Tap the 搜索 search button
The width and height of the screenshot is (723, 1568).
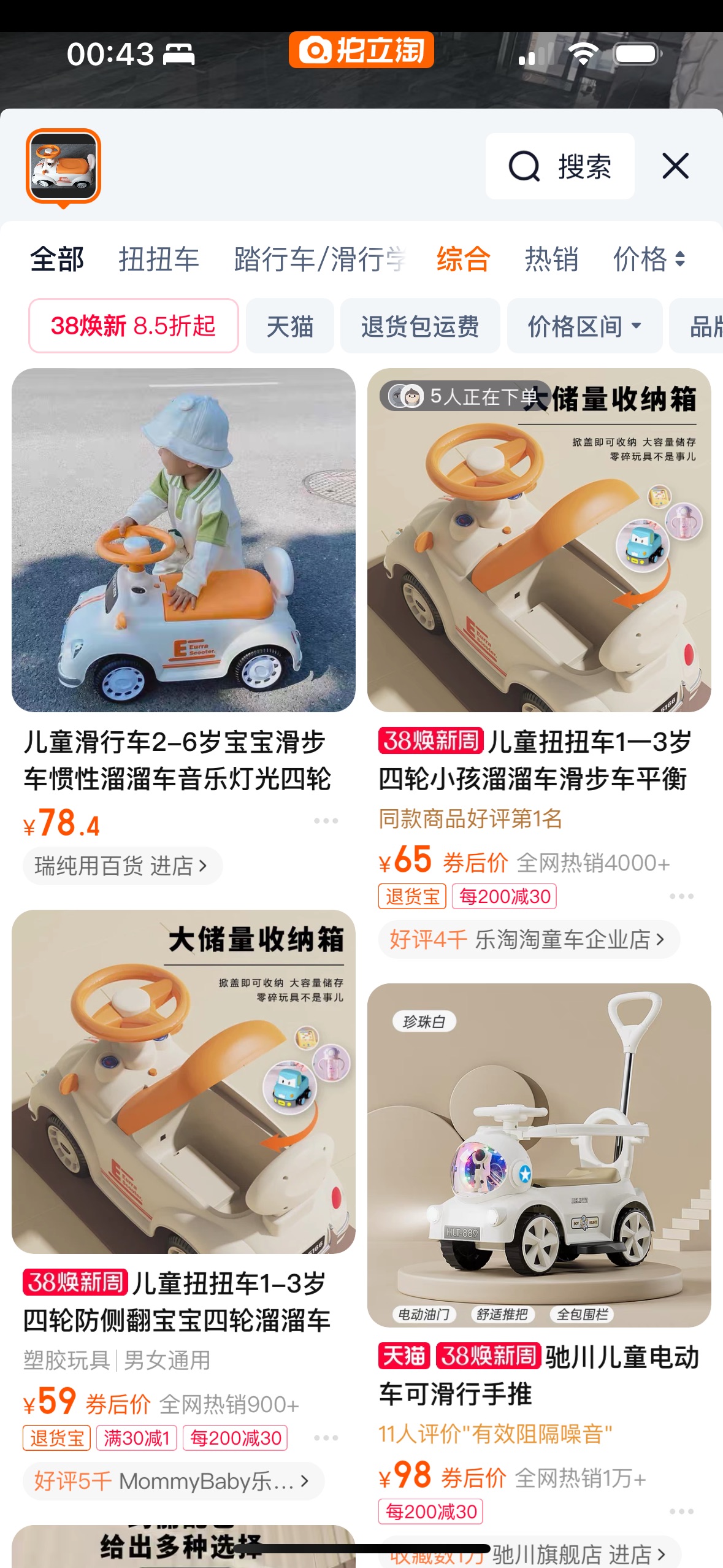tap(559, 166)
